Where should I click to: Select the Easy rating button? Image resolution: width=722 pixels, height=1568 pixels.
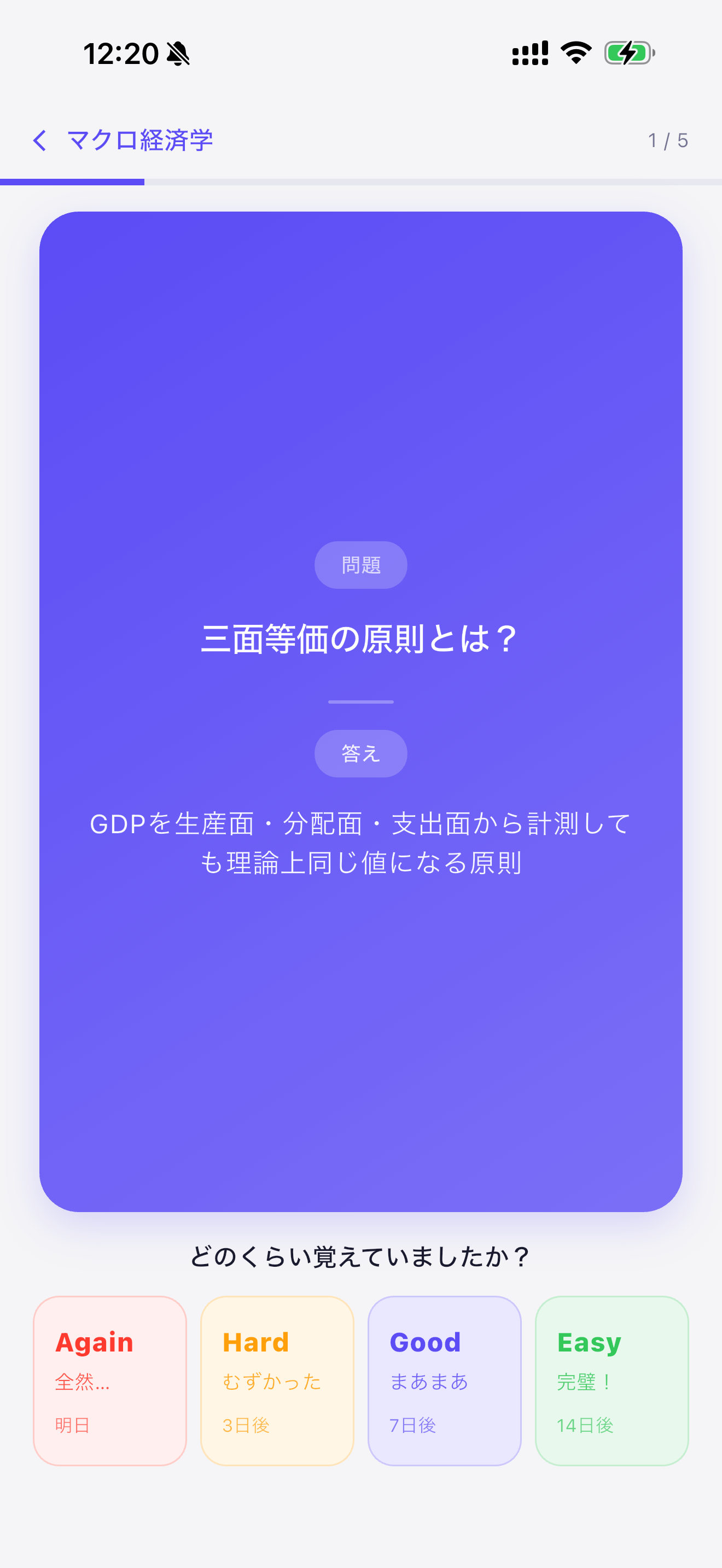pos(612,1380)
